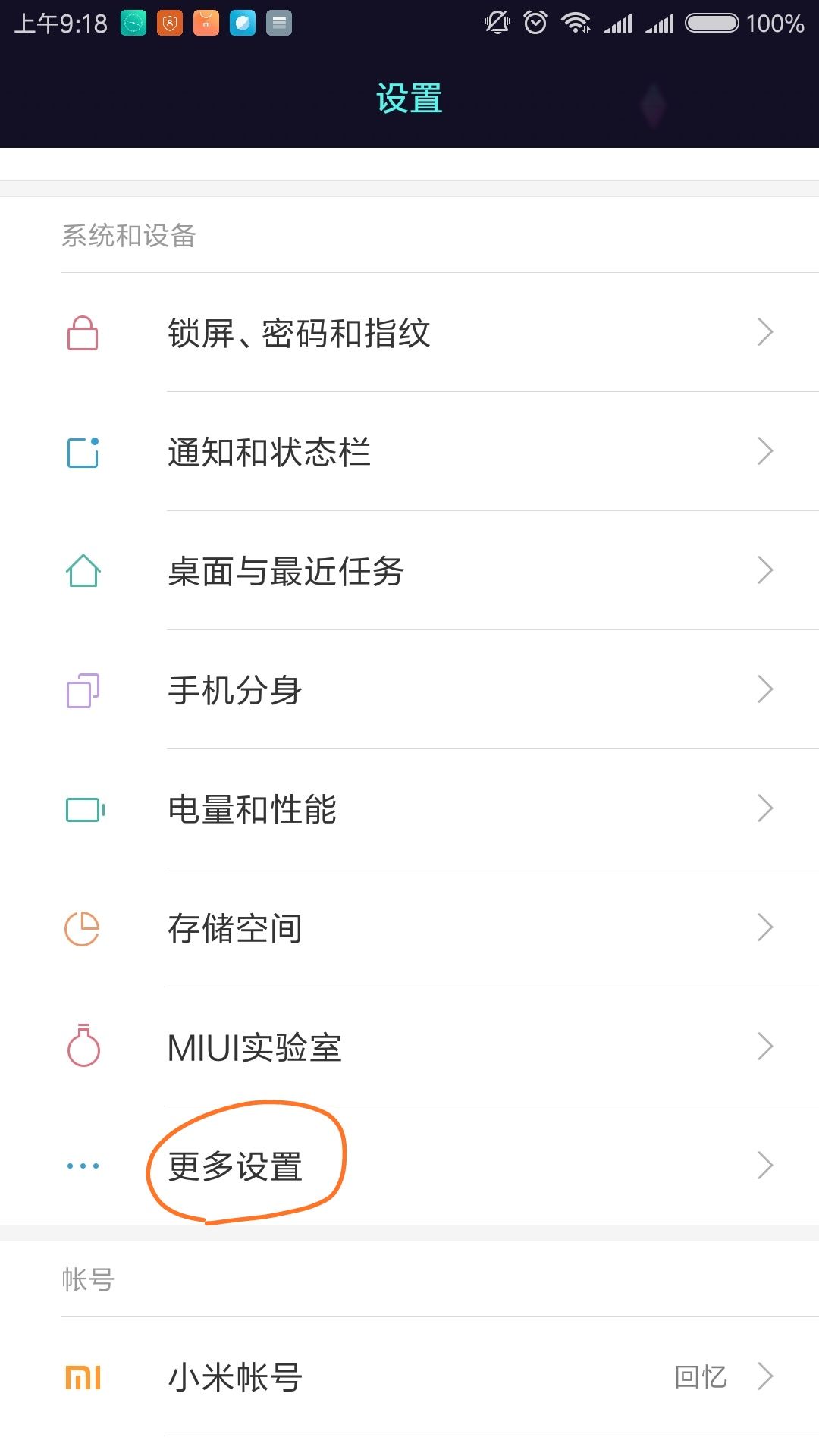Click the ellipsis icon next to 更多设置
This screenshot has height=1456, width=819.
[x=83, y=1166]
